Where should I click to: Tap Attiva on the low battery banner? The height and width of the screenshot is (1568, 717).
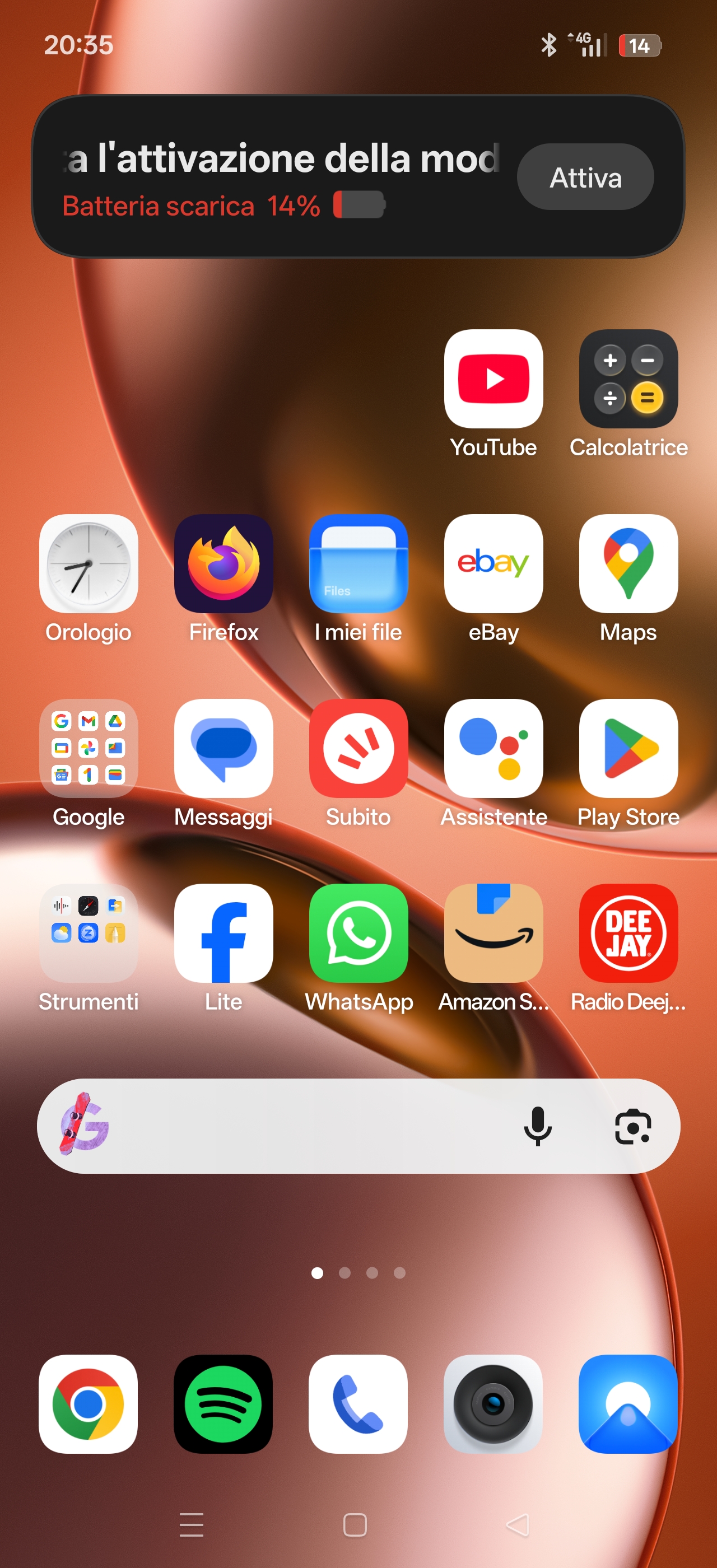[585, 177]
